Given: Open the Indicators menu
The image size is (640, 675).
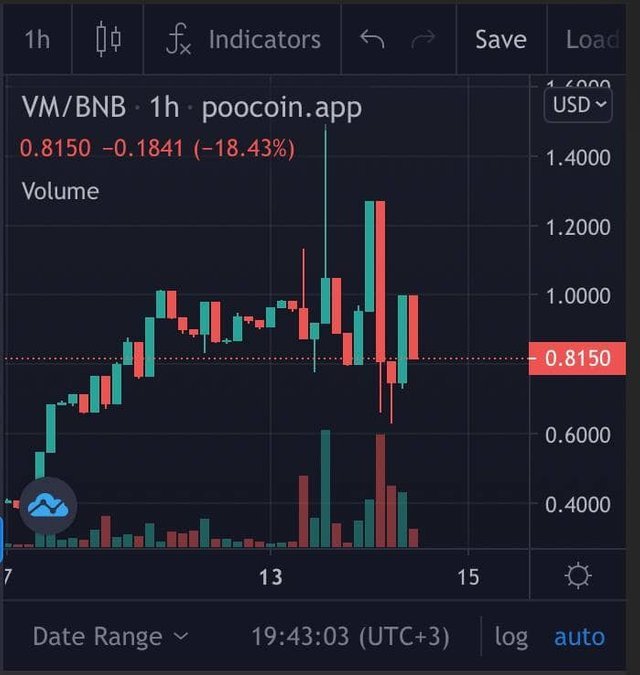Looking at the screenshot, I should [243, 39].
